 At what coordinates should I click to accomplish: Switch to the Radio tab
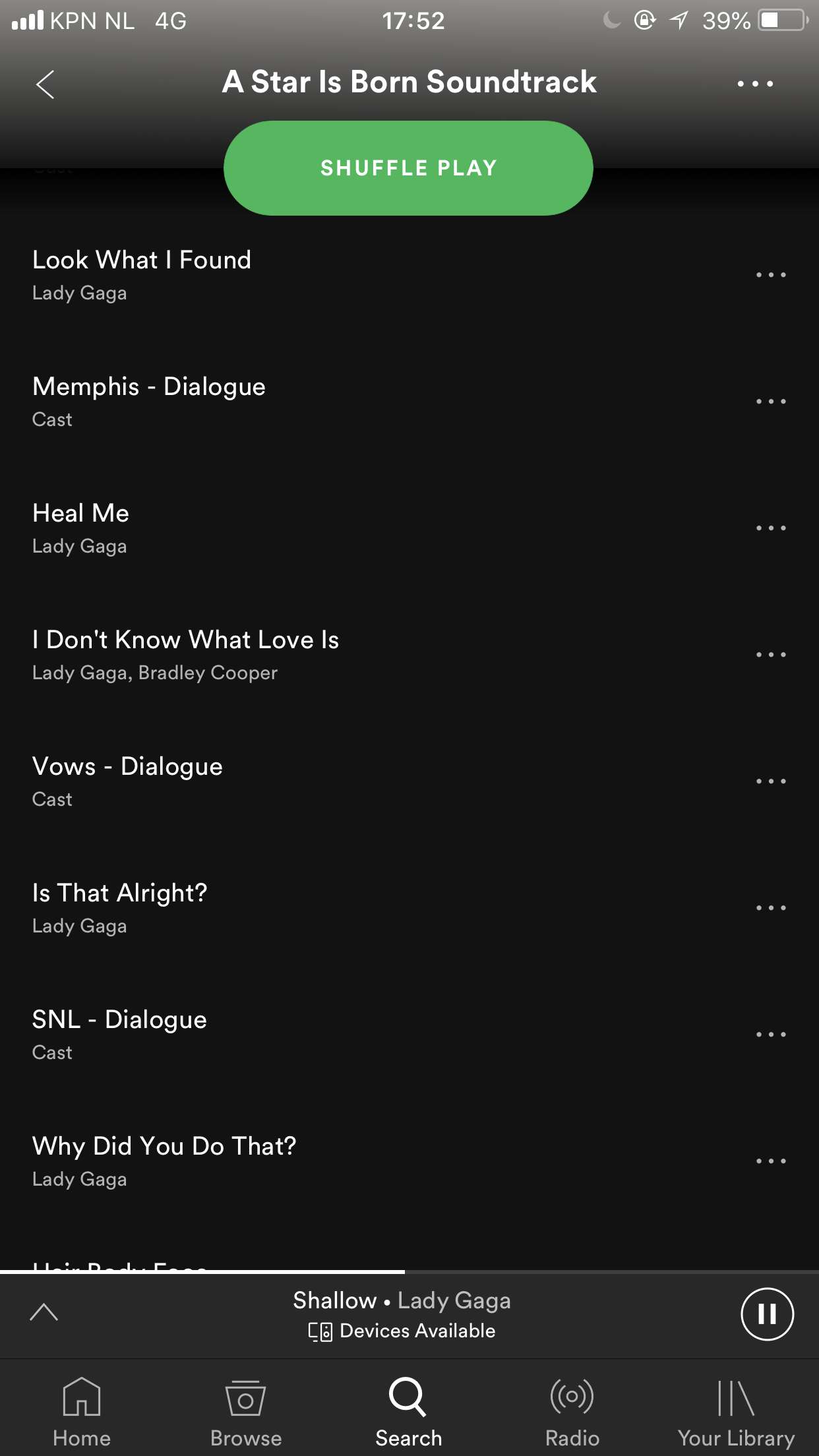572,1412
